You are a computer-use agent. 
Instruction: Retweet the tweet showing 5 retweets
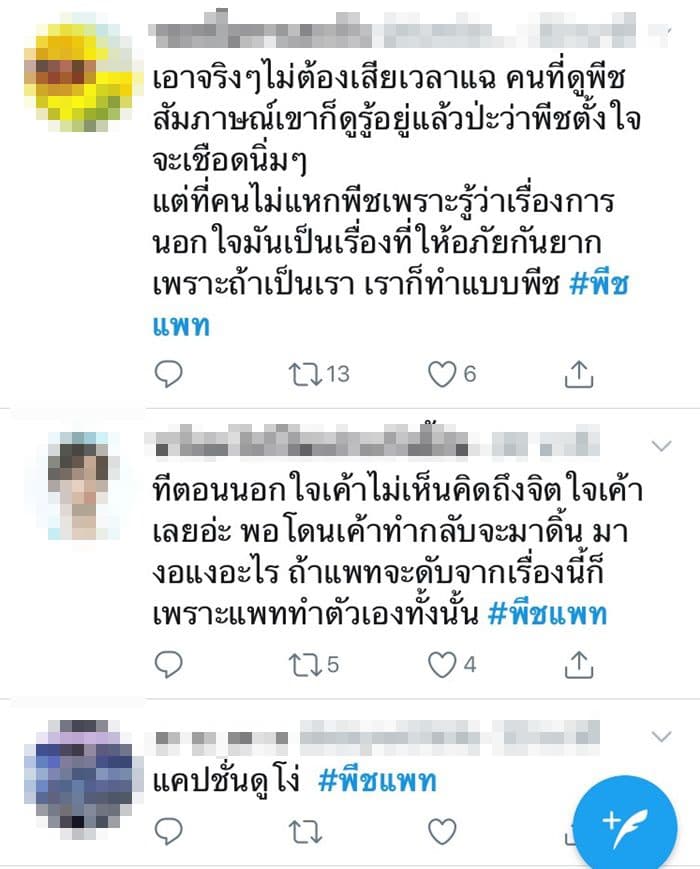point(303,663)
